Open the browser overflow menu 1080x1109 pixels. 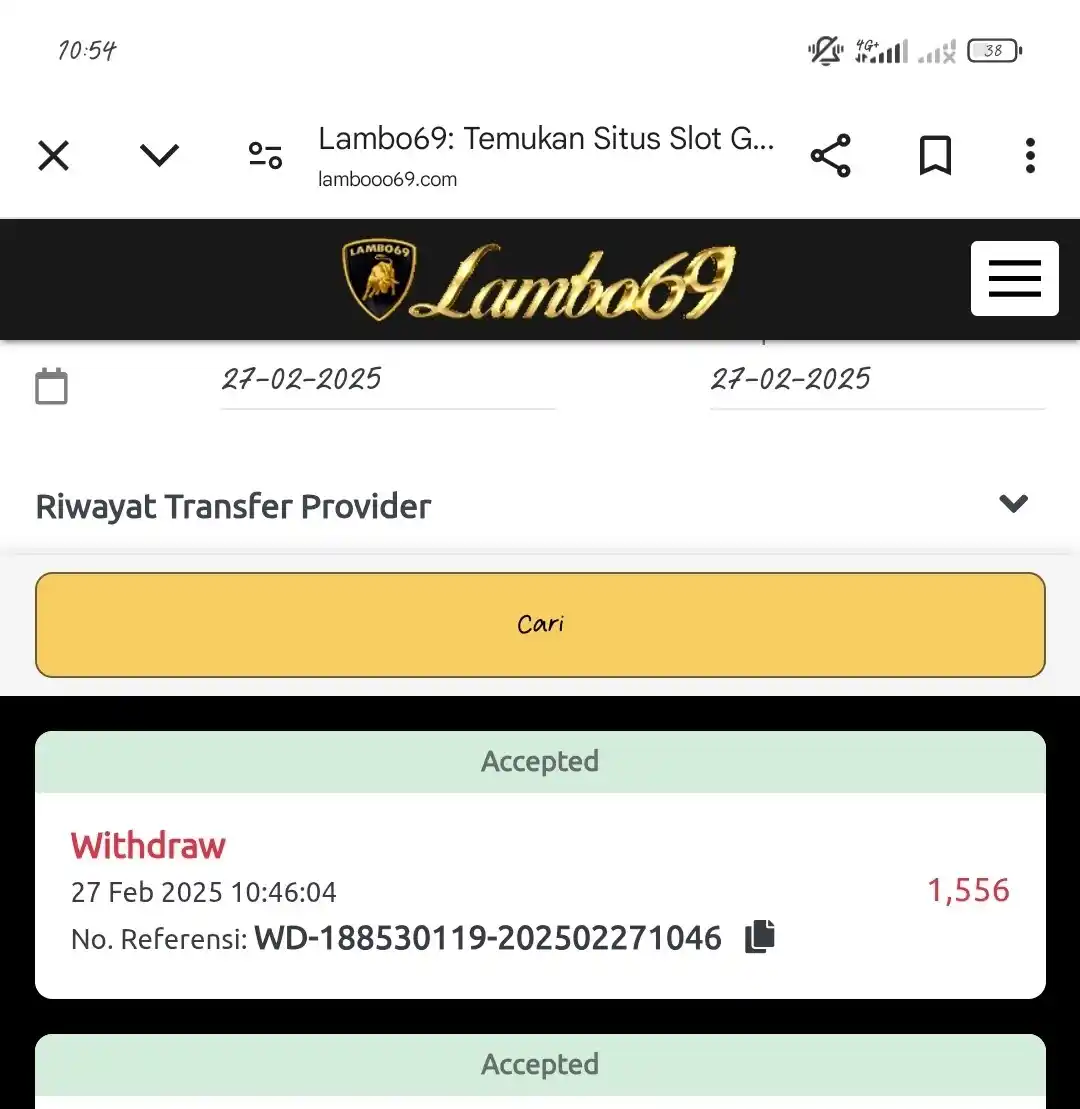point(1030,156)
